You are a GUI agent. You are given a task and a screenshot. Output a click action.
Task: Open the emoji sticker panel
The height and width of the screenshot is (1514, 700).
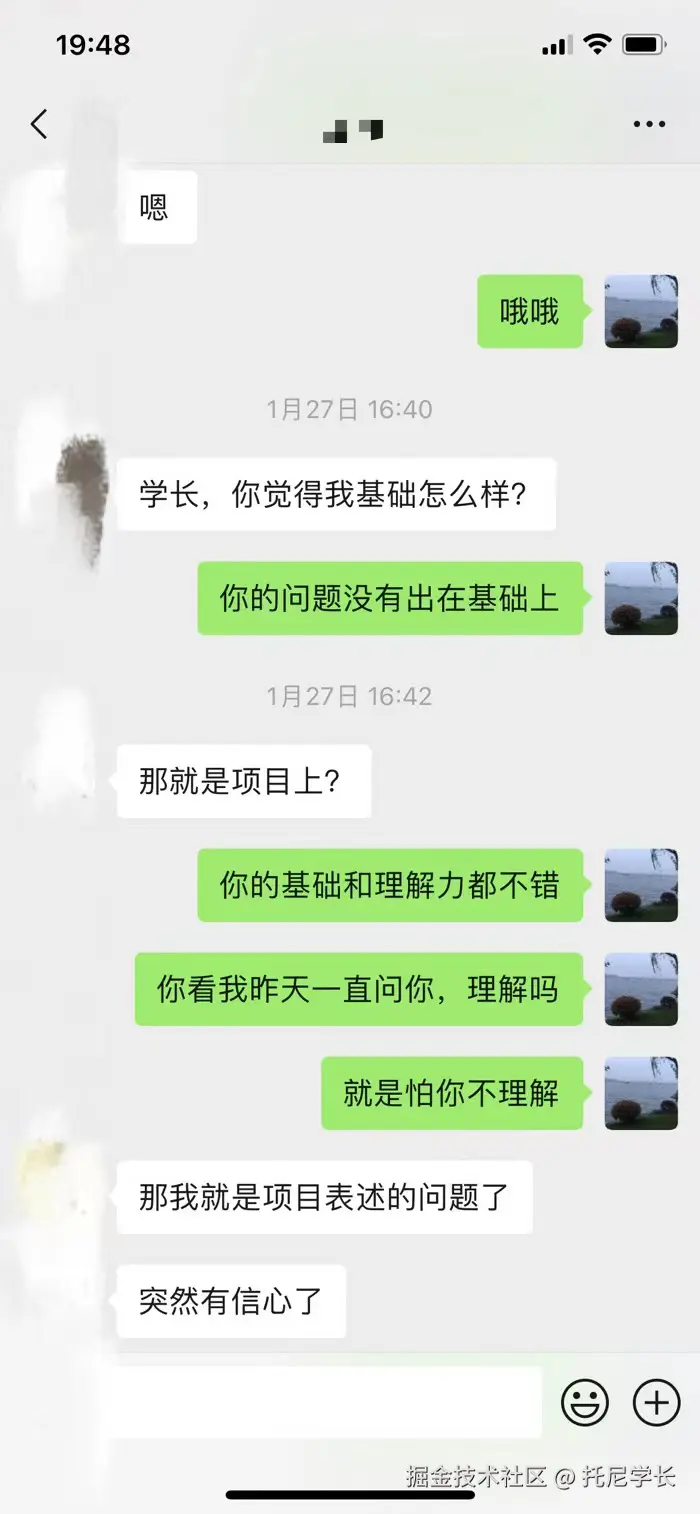(585, 1403)
